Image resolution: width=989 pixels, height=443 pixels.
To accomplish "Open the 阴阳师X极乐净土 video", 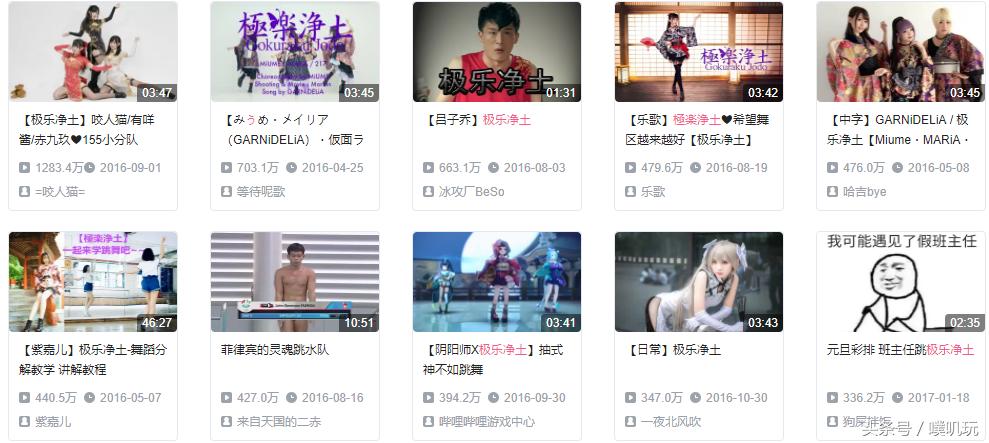I will (x=496, y=282).
